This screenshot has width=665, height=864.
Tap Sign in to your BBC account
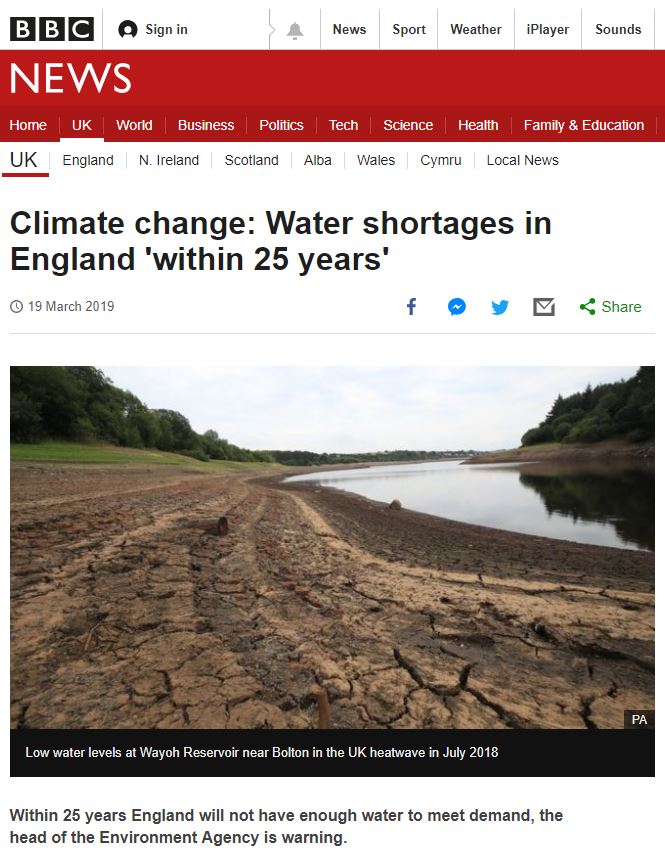coord(153,29)
